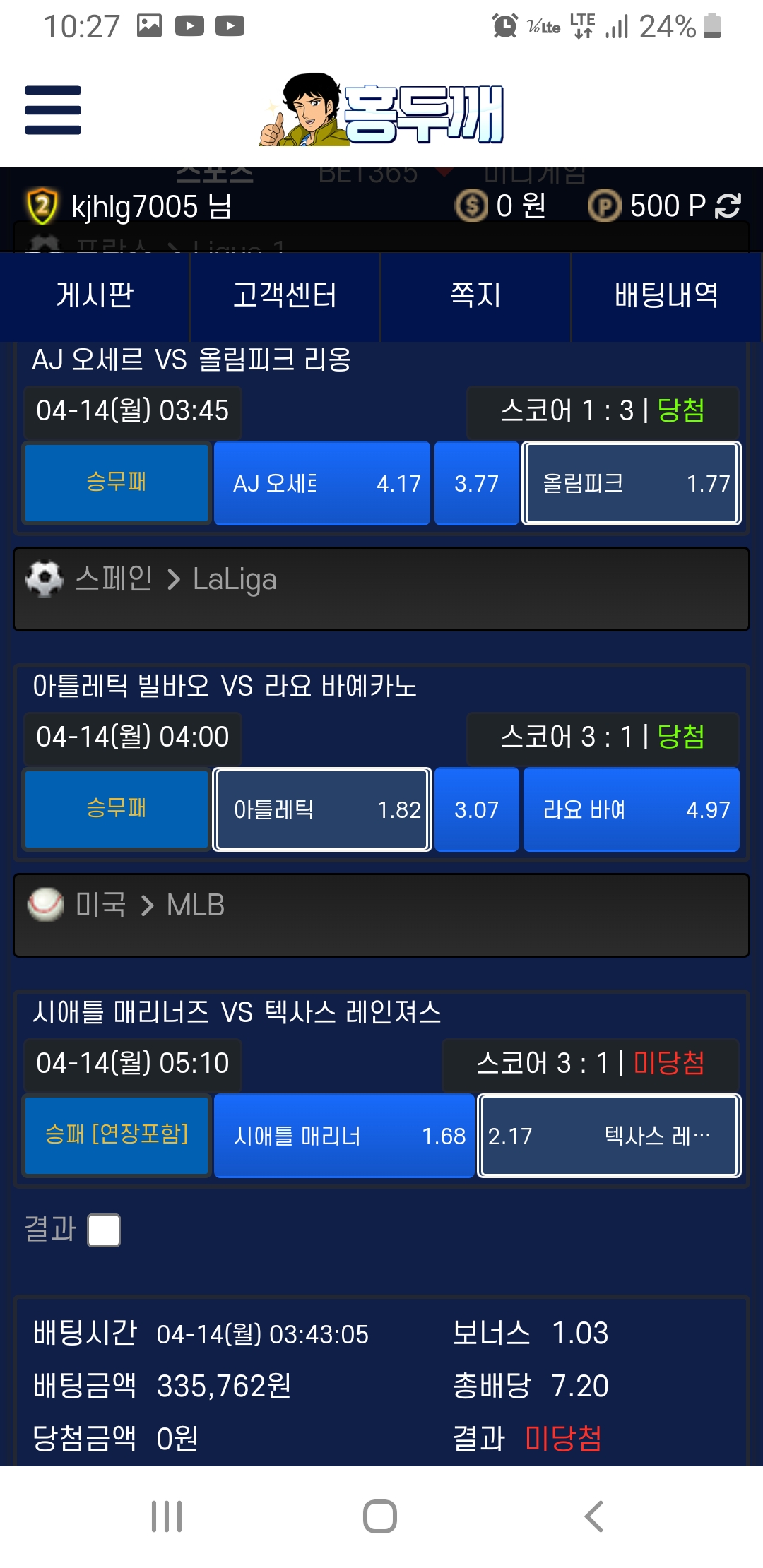Tick the 결과 checkbox
The width and height of the screenshot is (763, 1568).
[104, 1230]
